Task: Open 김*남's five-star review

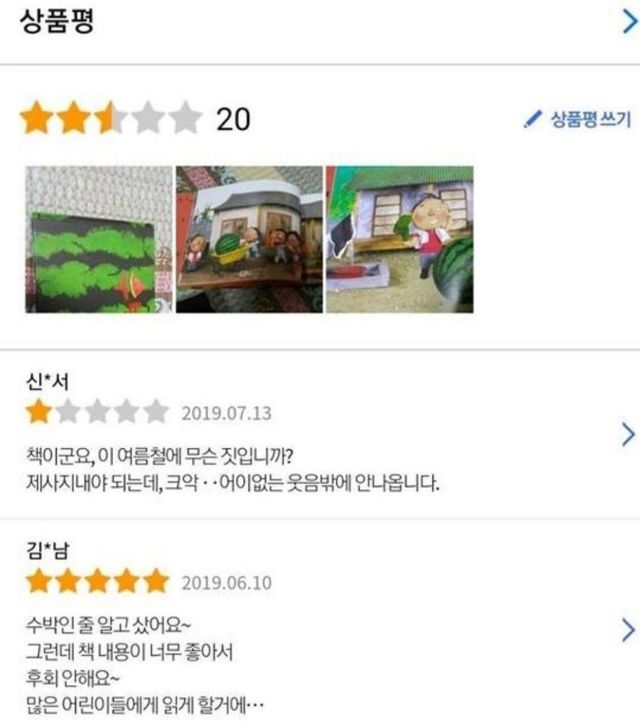Action: click(628, 629)
